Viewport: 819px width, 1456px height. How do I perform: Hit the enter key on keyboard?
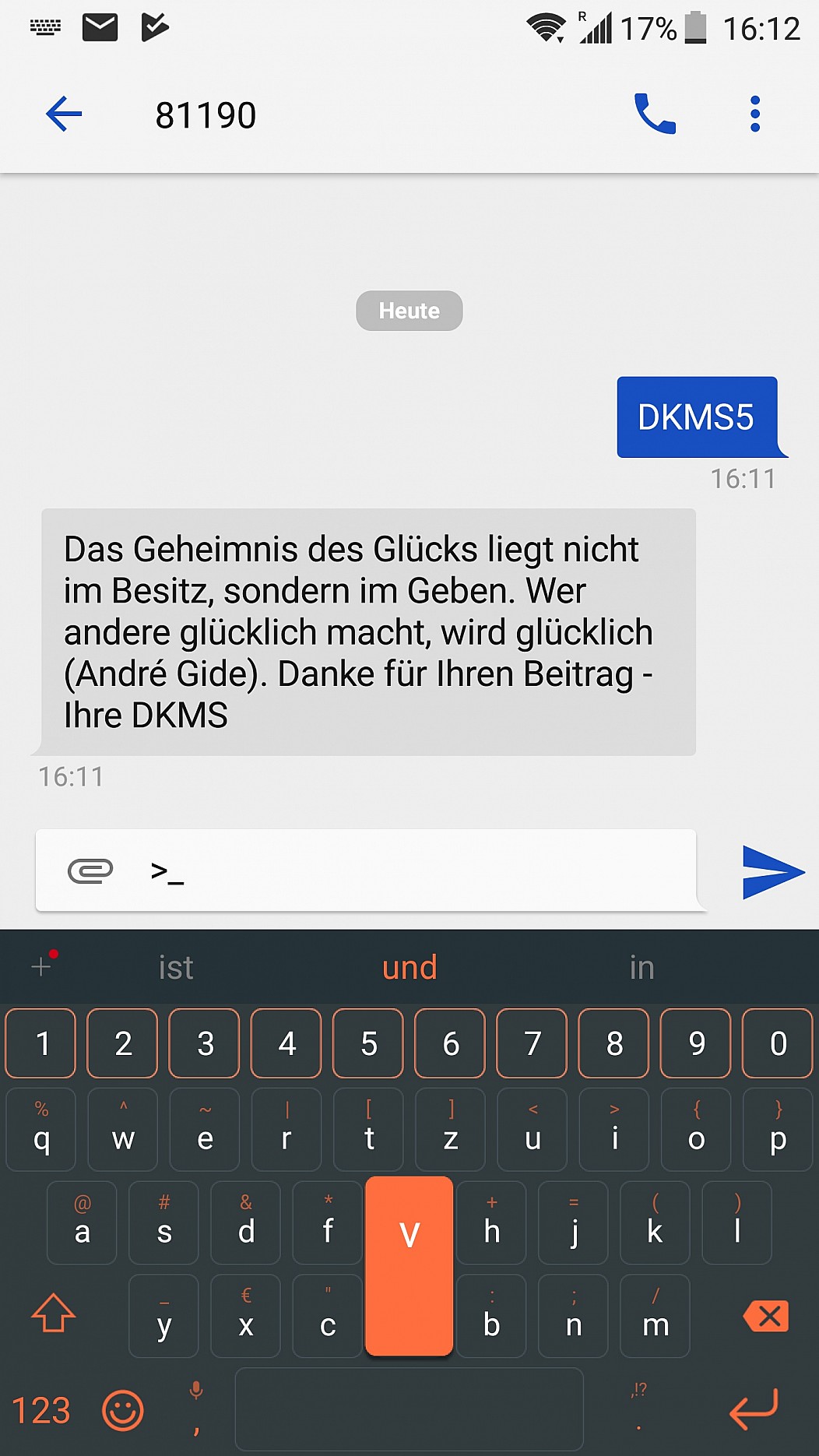[x=754, y=1409]
